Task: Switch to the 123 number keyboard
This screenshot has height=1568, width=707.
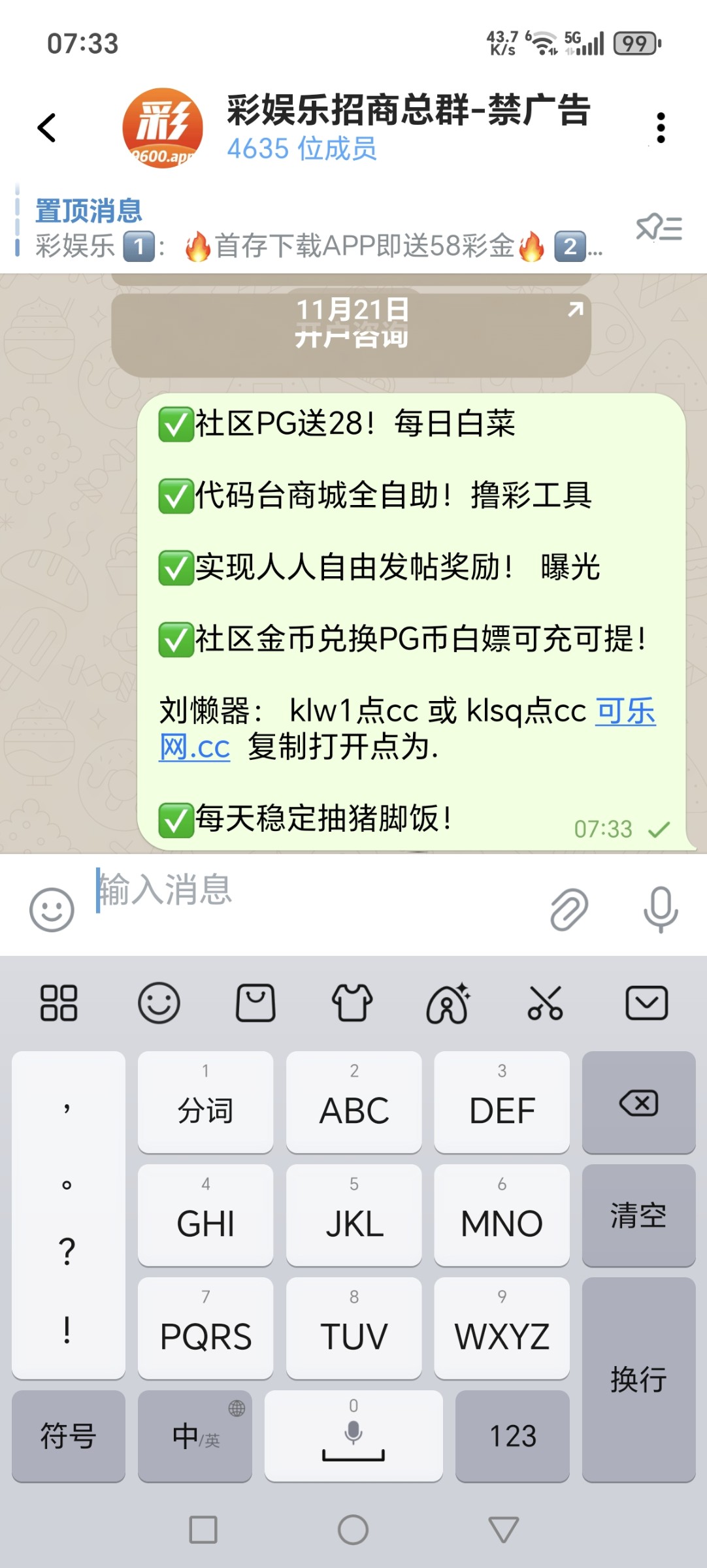Action: click(512, 1436)
